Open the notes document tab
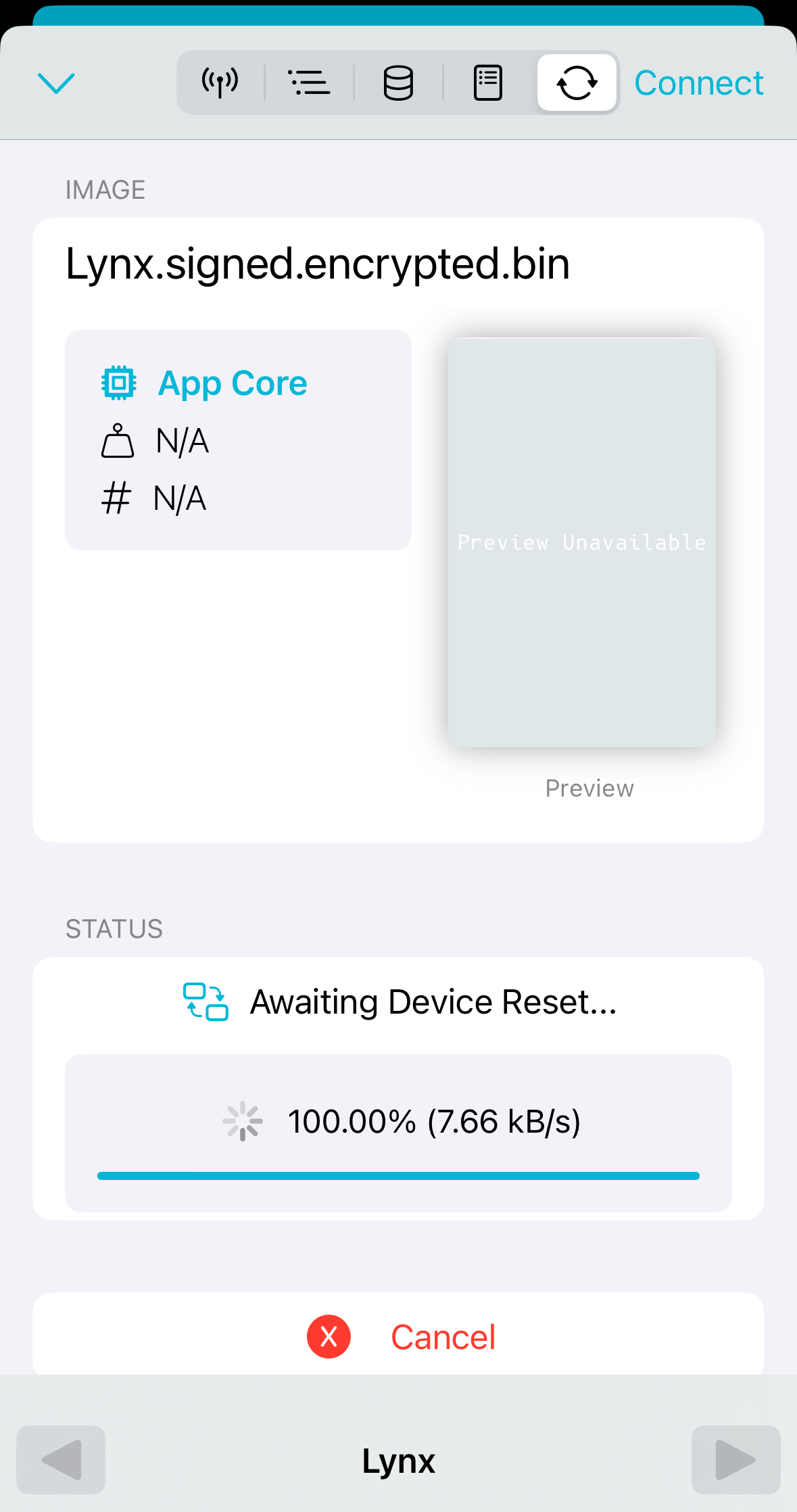Screen dimensions: 797x1512 tap(487, 83)
